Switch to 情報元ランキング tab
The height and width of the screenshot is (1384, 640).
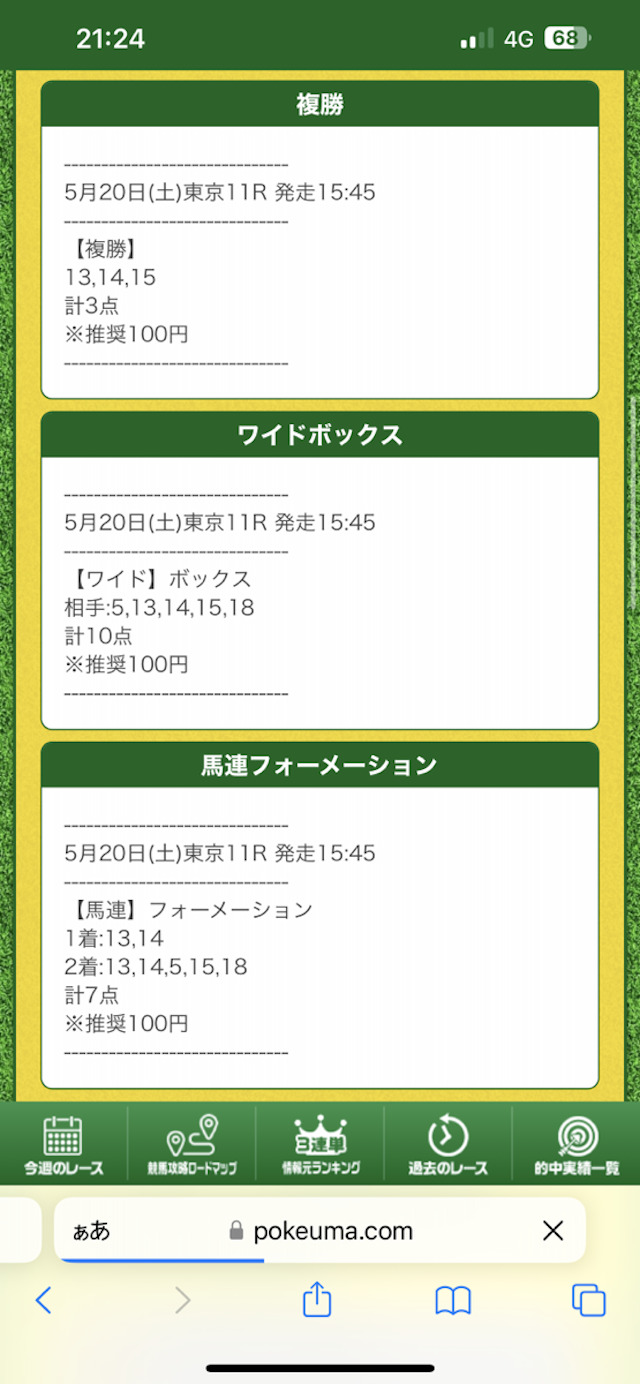[320, 1146]
